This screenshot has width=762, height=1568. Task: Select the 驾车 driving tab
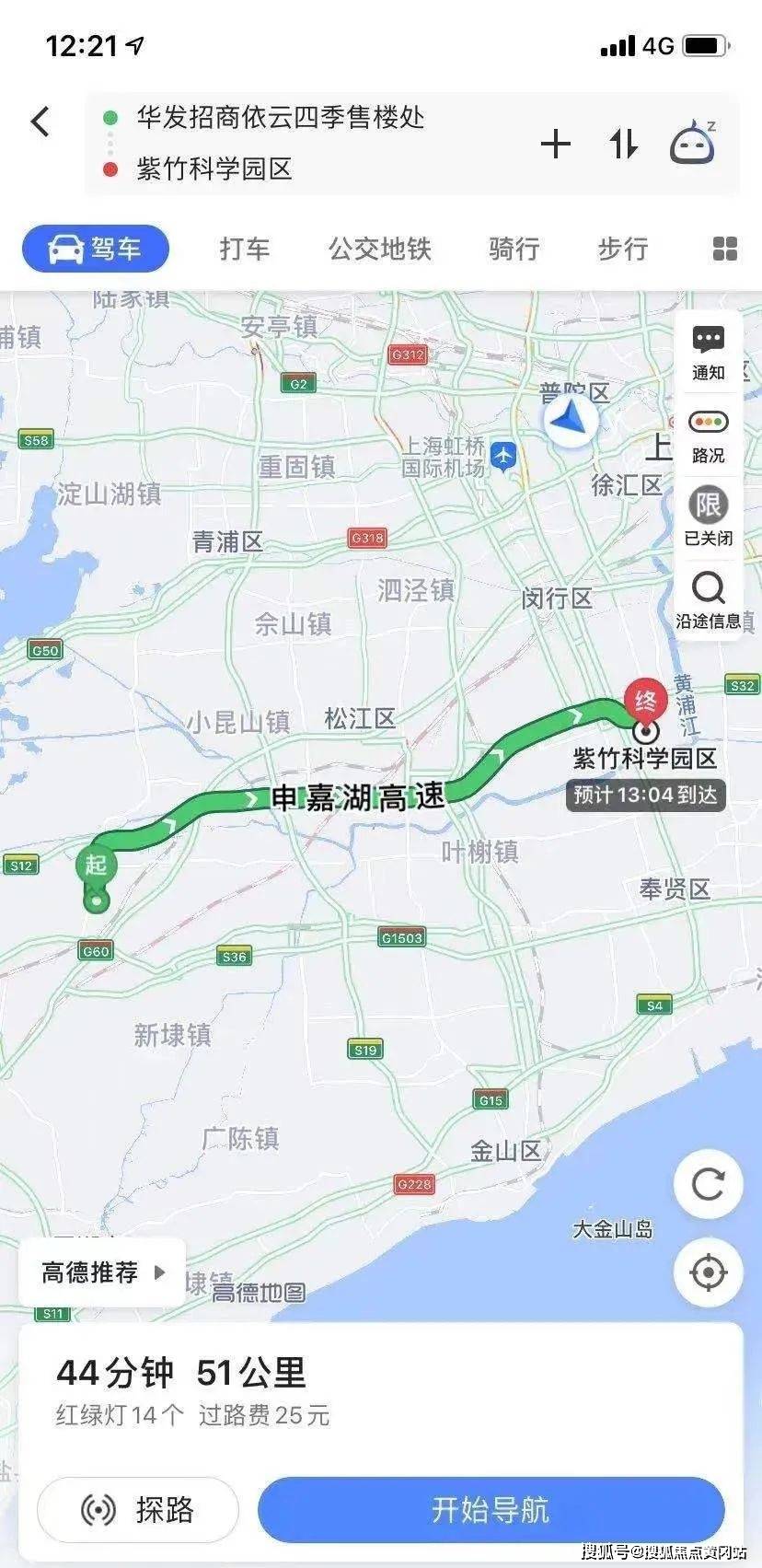coord(96,250)
